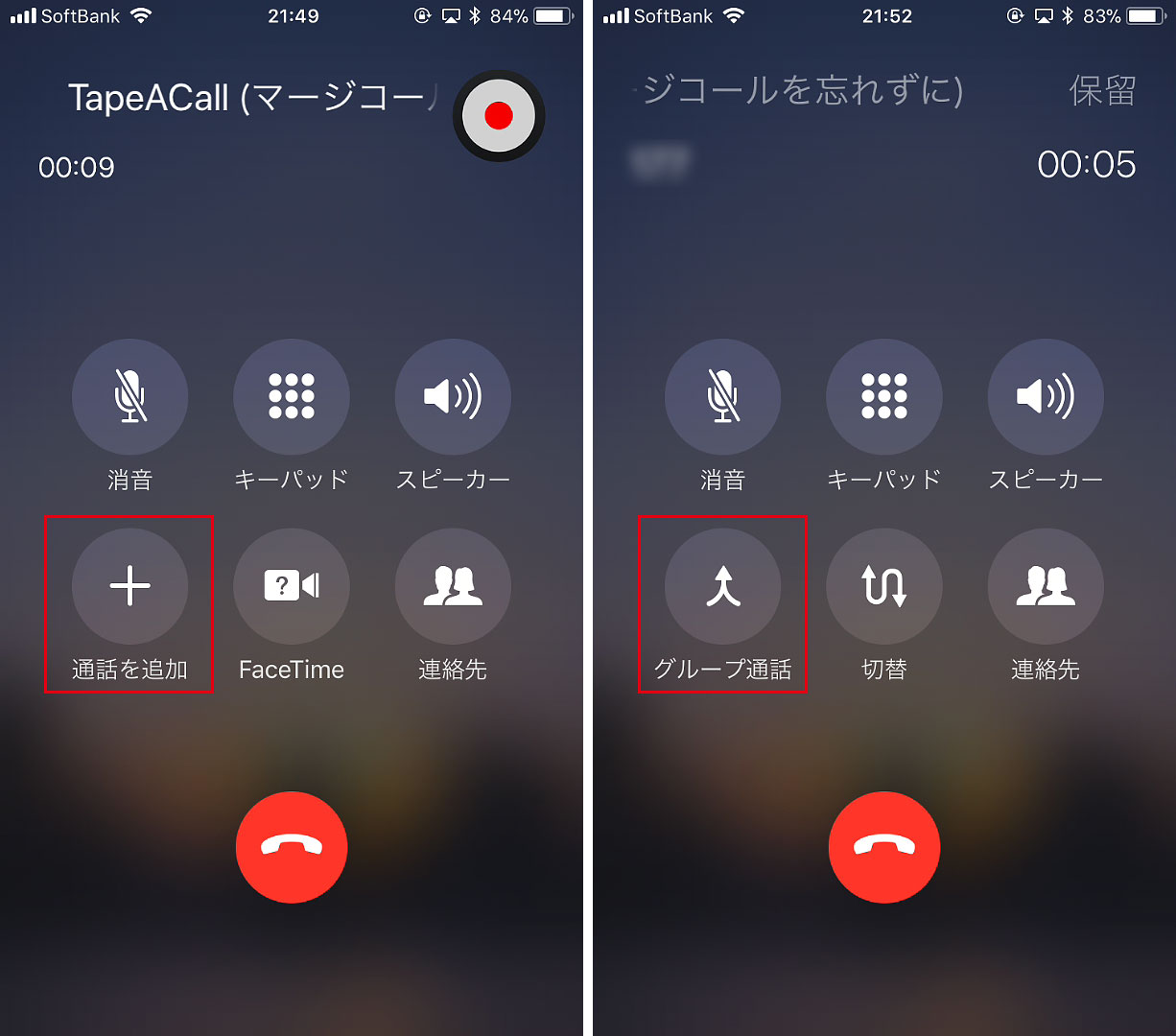
Task: Hang up the call showing 00:05
Action: pyautogui.click(x=883, y=847)
